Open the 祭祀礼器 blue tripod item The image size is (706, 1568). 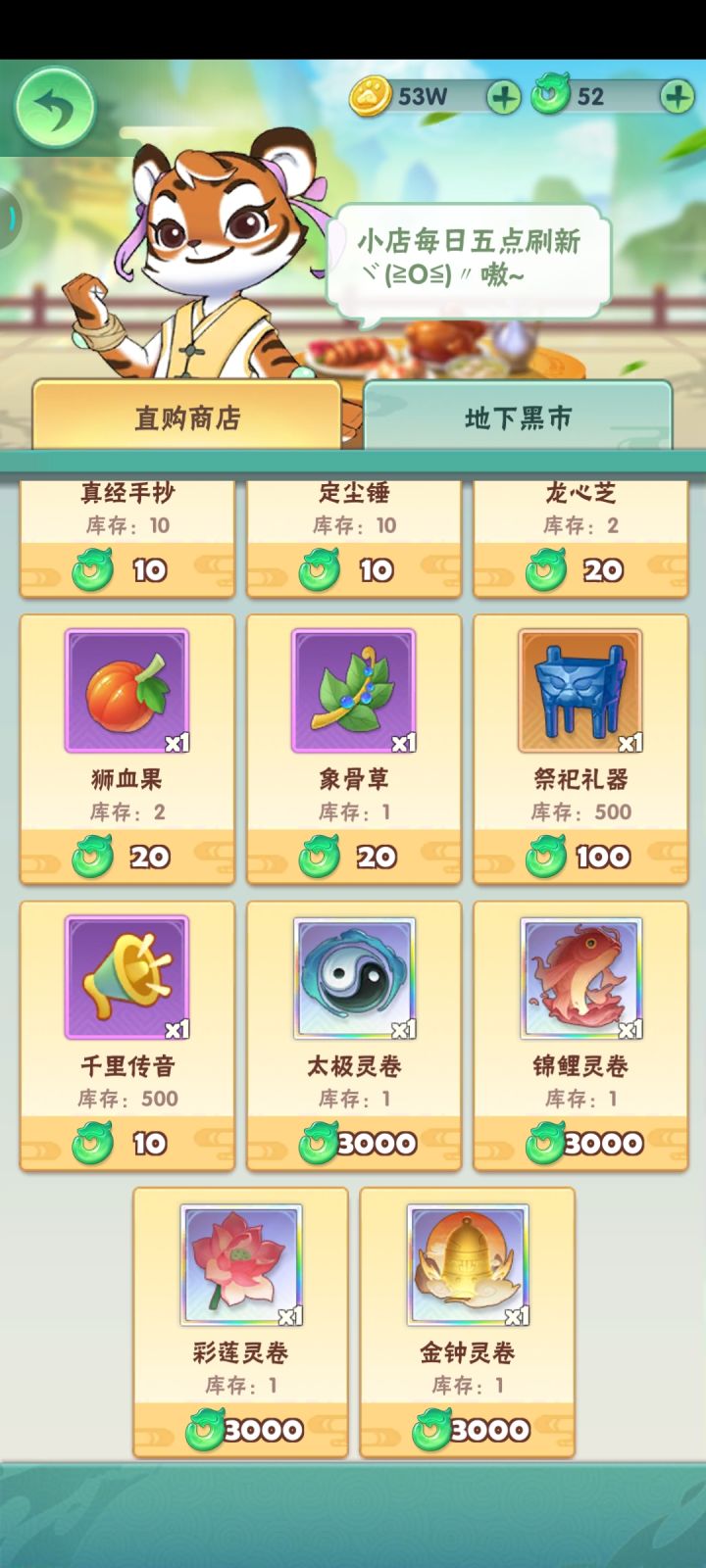point(580,692)
